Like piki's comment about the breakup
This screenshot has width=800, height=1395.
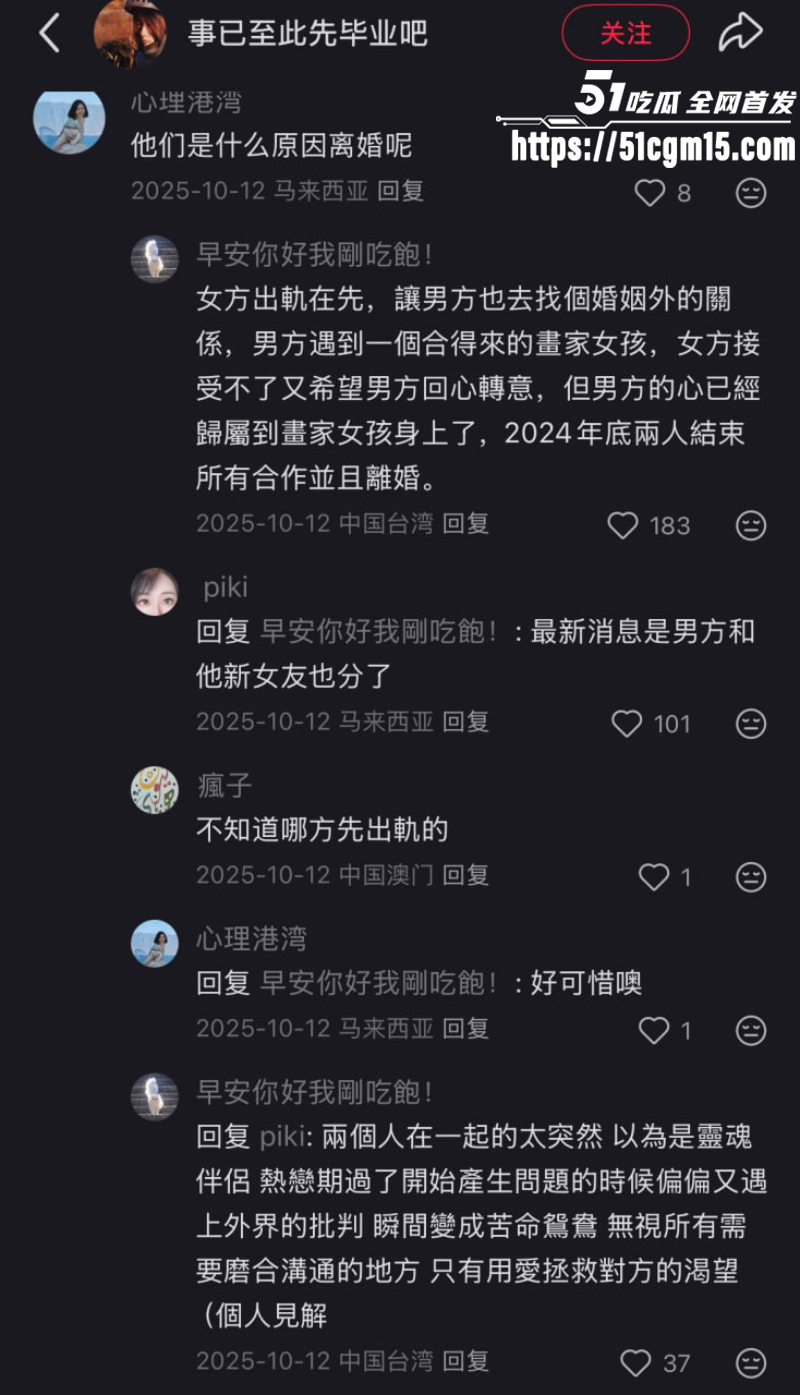pyautogui.click(x=627, y=723)
